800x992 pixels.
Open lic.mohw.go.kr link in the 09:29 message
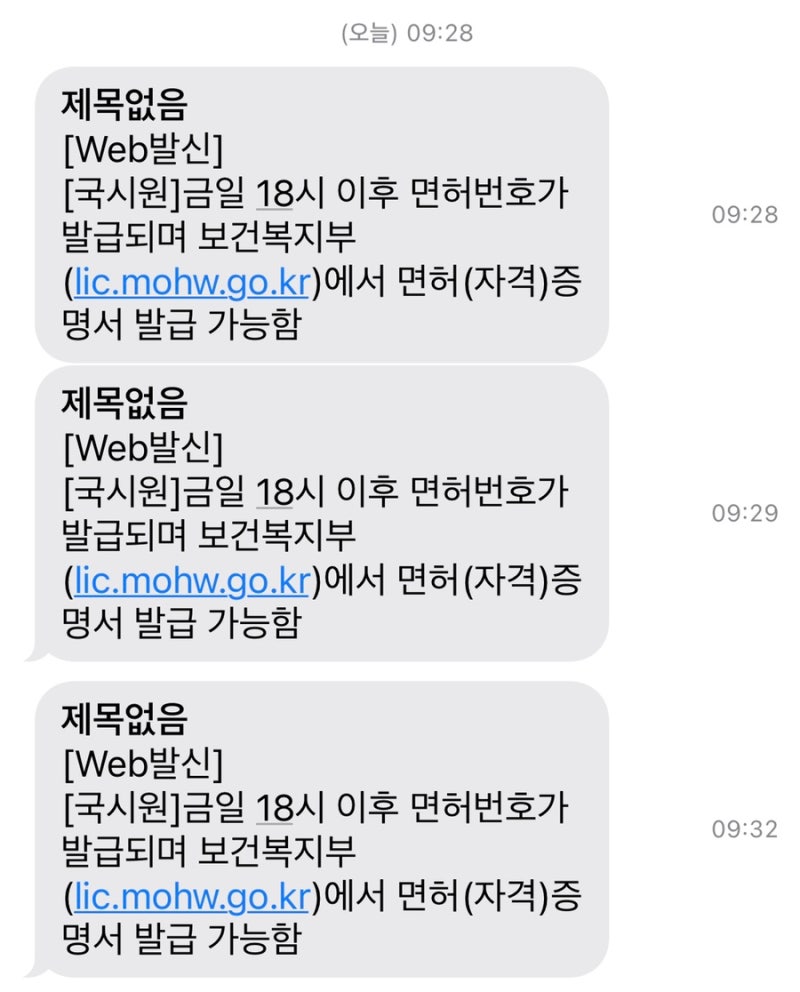pyautogui.click(x=192, y=582)
